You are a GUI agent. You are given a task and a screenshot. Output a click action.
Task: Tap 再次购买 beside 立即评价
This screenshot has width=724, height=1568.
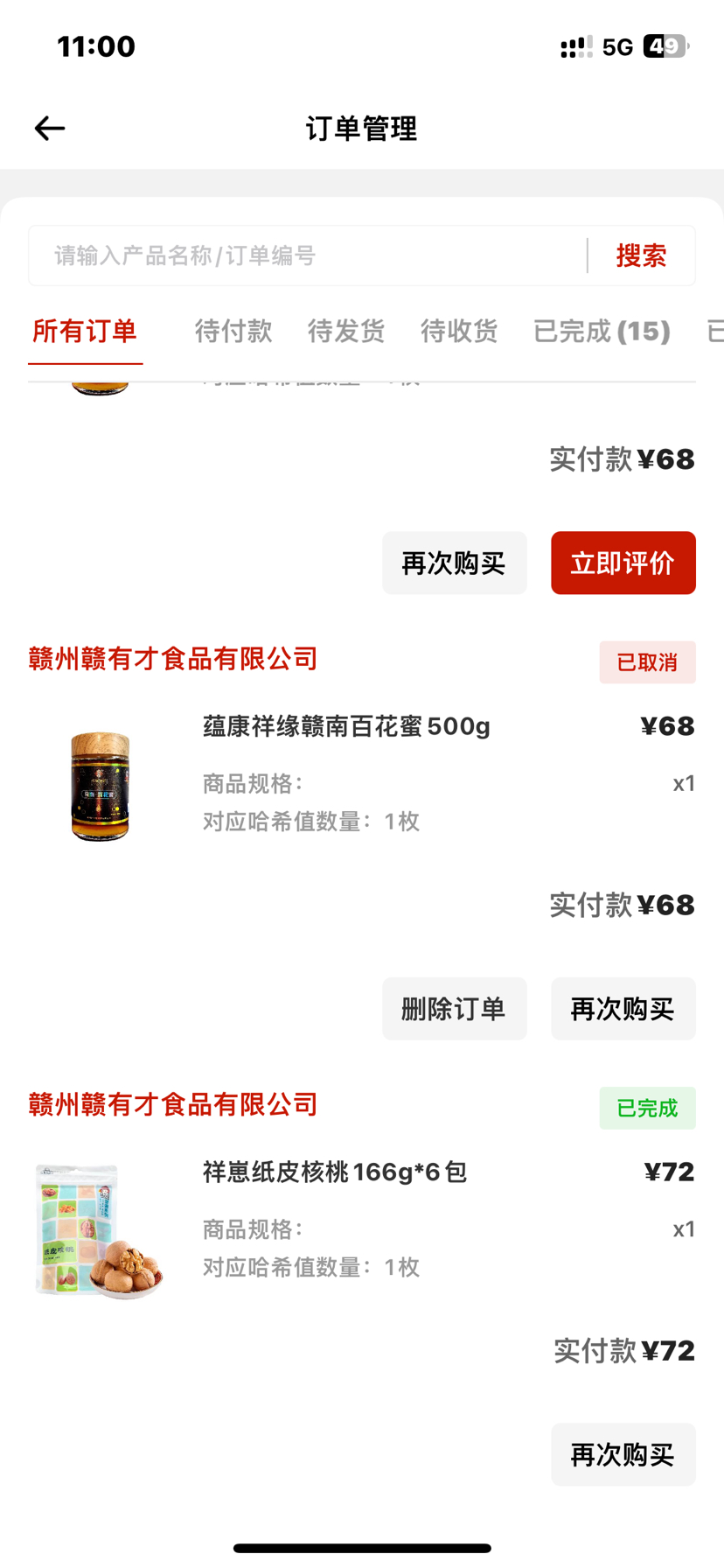pos(454,563)
